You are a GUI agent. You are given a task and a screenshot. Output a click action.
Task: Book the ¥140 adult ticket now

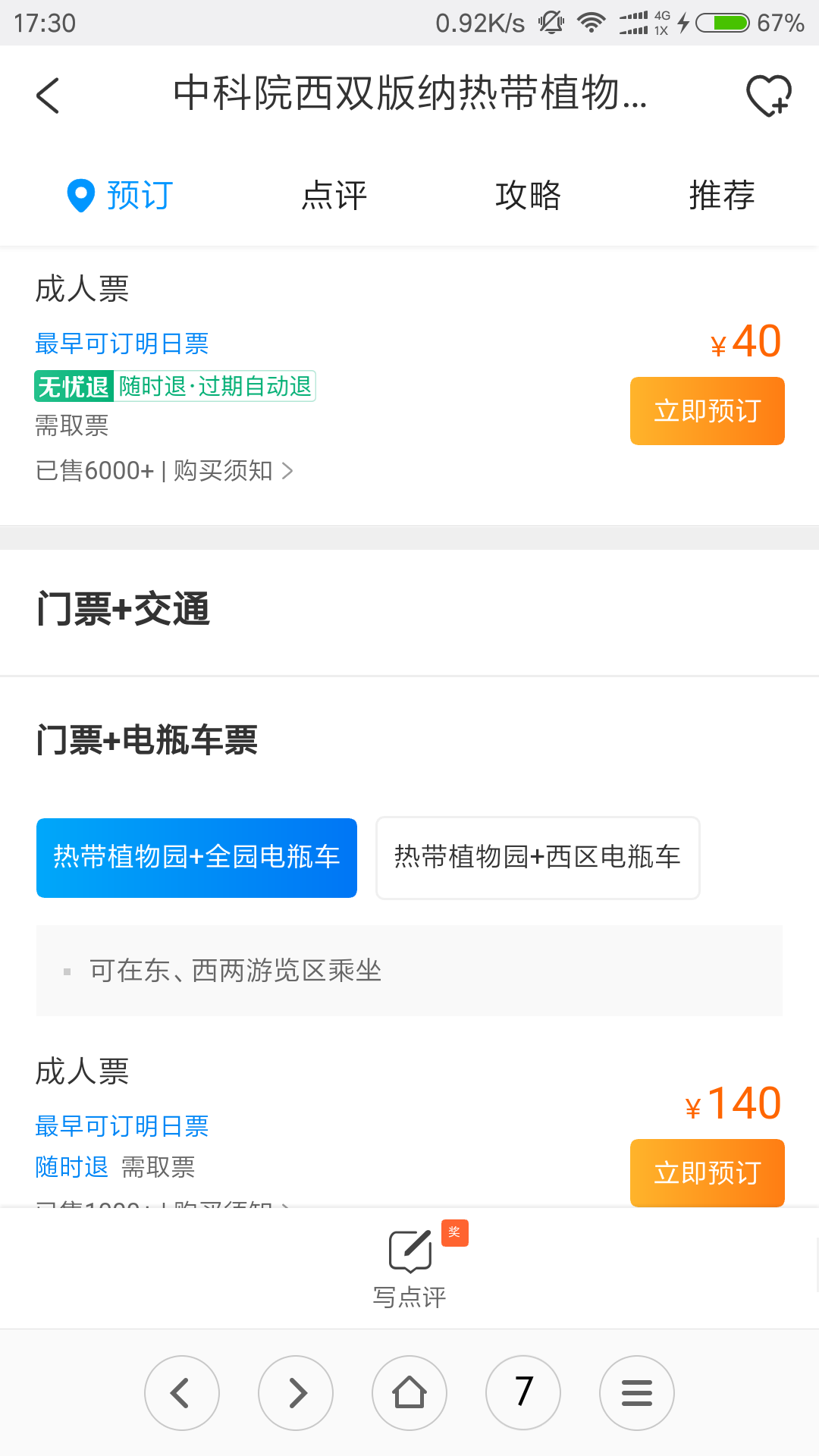(x=708, y=1172)
